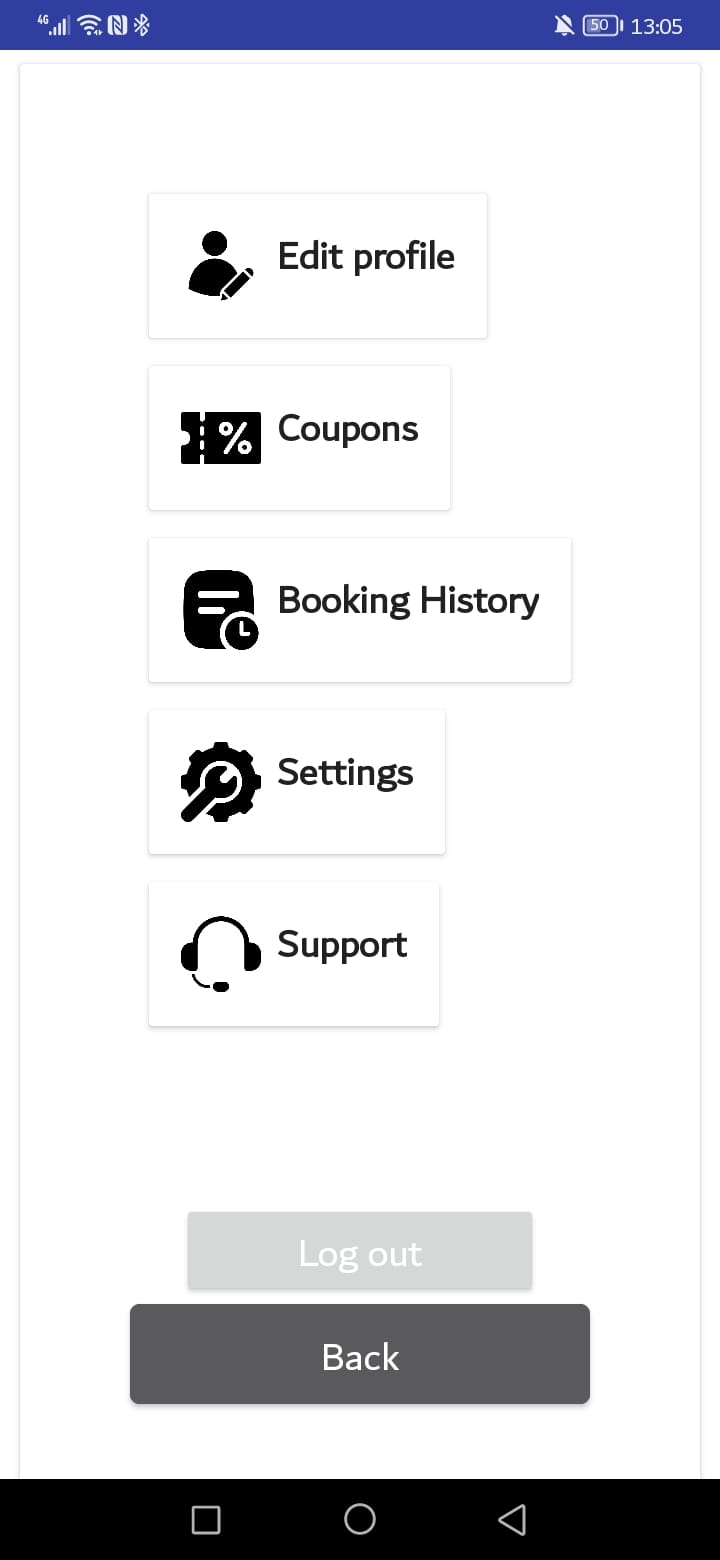Open Settings
720x1560 pixels.
tap(297, 782)
